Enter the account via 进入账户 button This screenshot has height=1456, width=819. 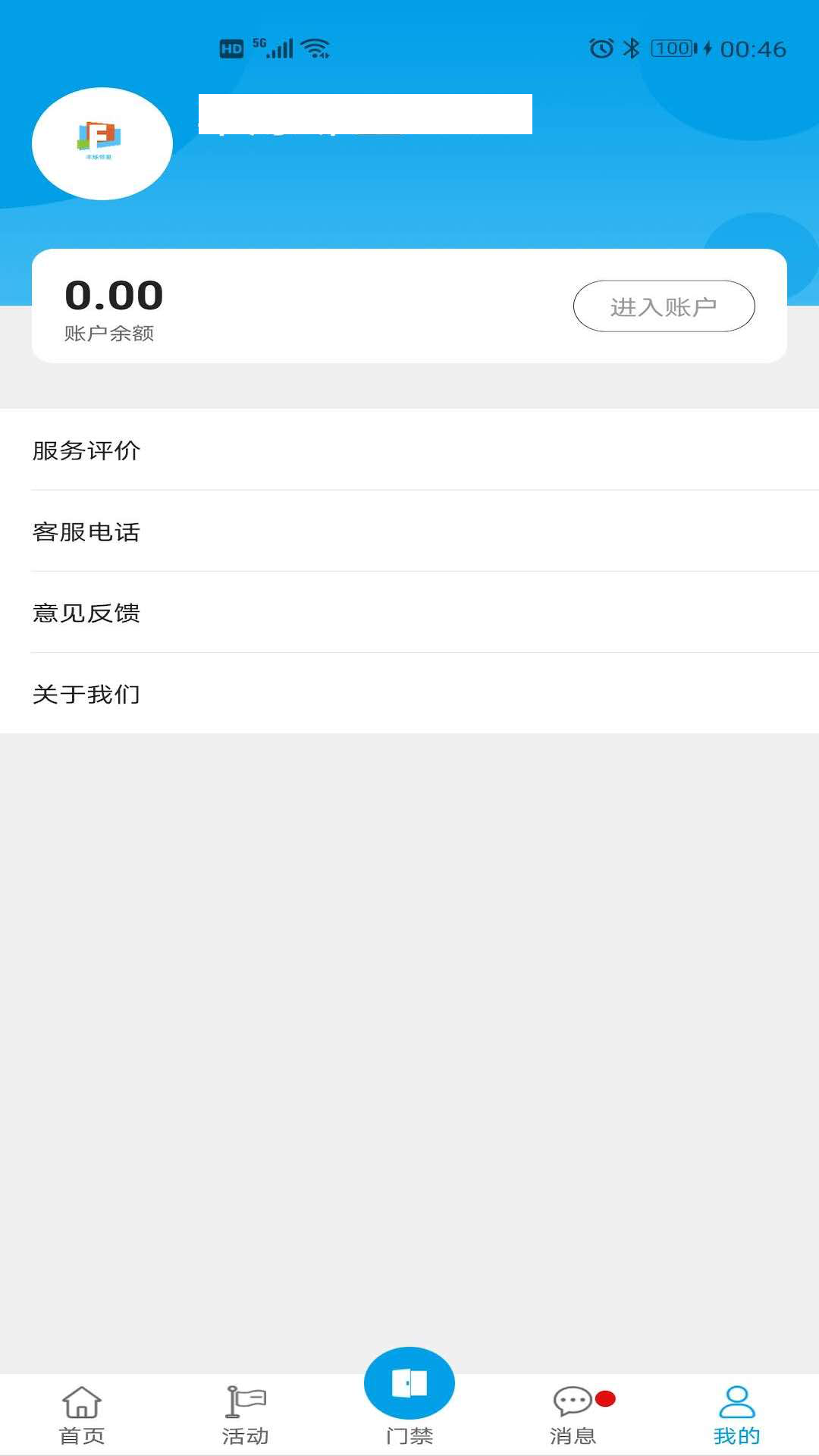[x=664, y=306]
